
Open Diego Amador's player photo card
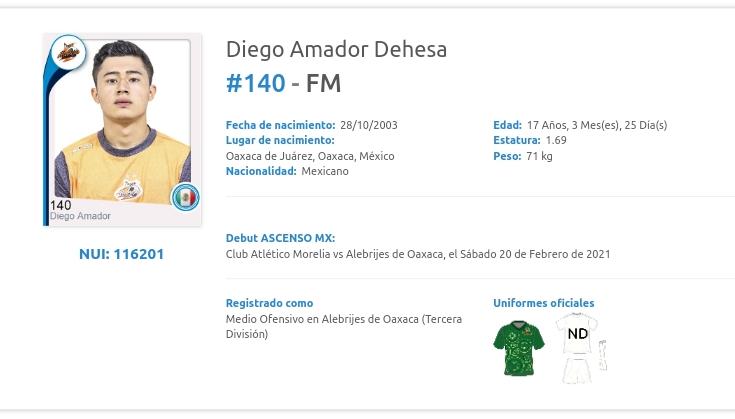point(122,130)
